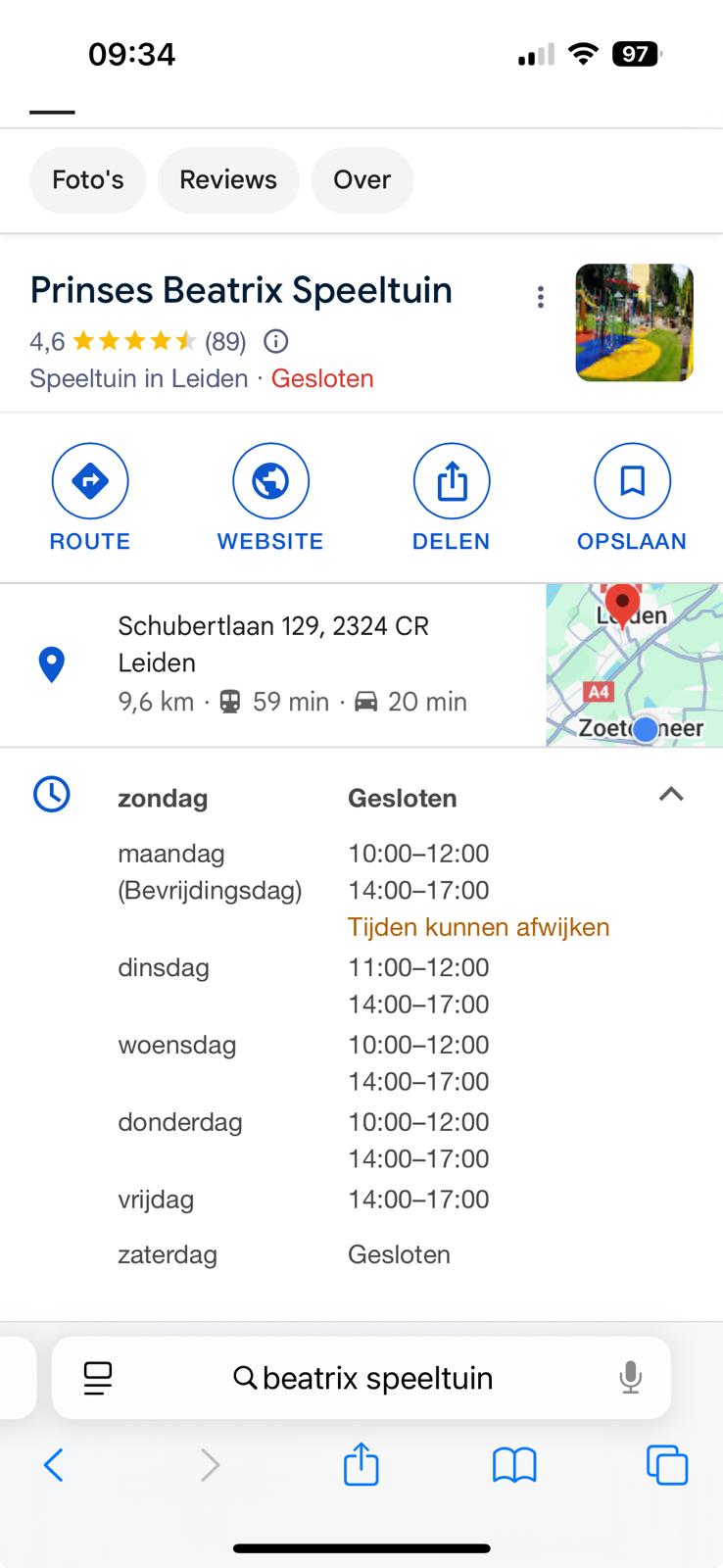The height and width of the screenshot is (1568, 723).
Task: Visit the playground's WEBSITE
Action: pyautogui.click(x=270, y=498)
